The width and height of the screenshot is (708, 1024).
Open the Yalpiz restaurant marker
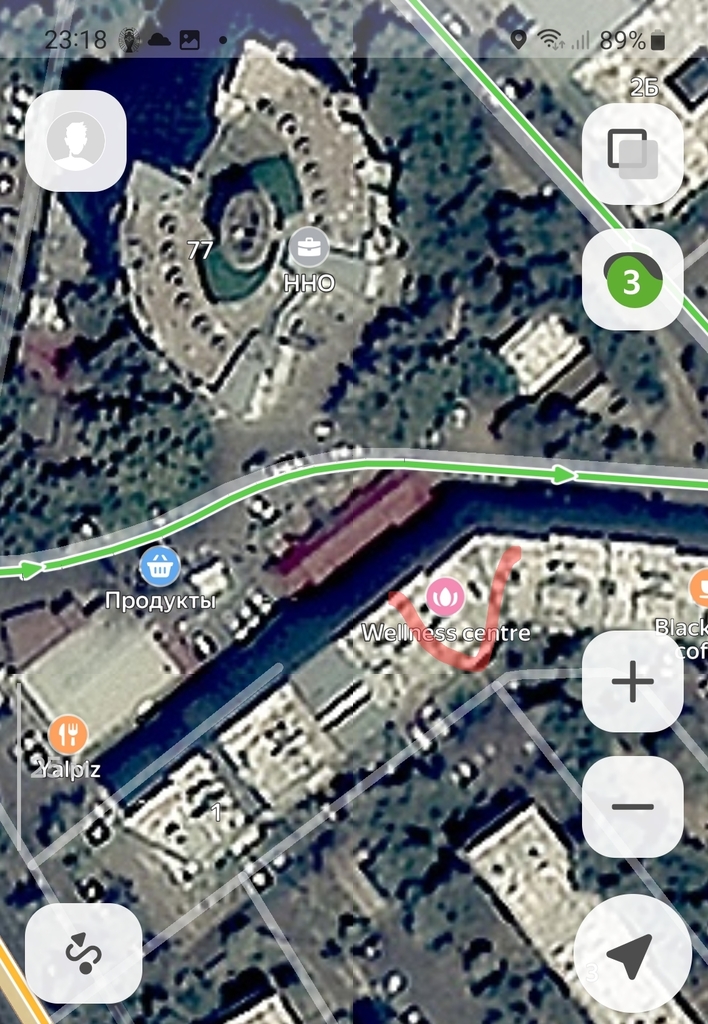68,736
